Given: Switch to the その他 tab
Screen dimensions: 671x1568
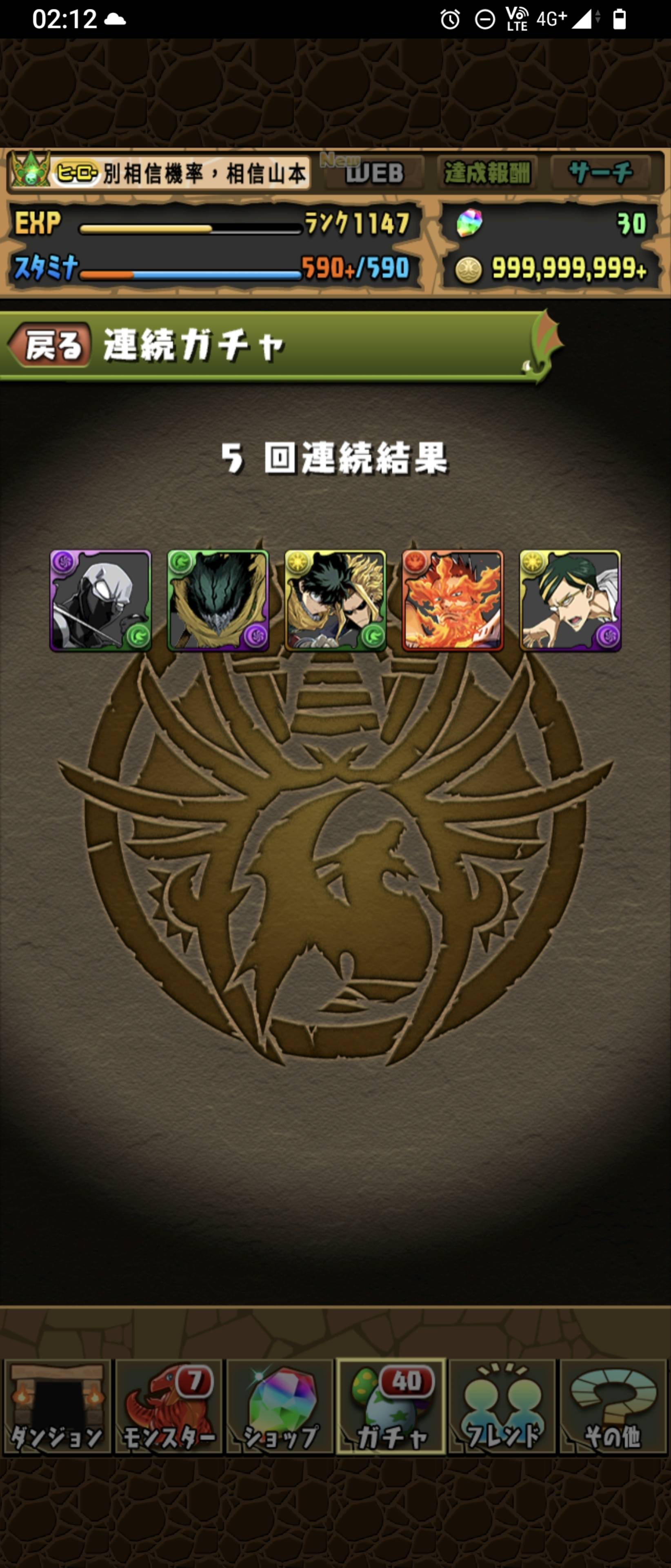Looking at the screenshot, I should pyautogui.click(x=613, y=1406).
